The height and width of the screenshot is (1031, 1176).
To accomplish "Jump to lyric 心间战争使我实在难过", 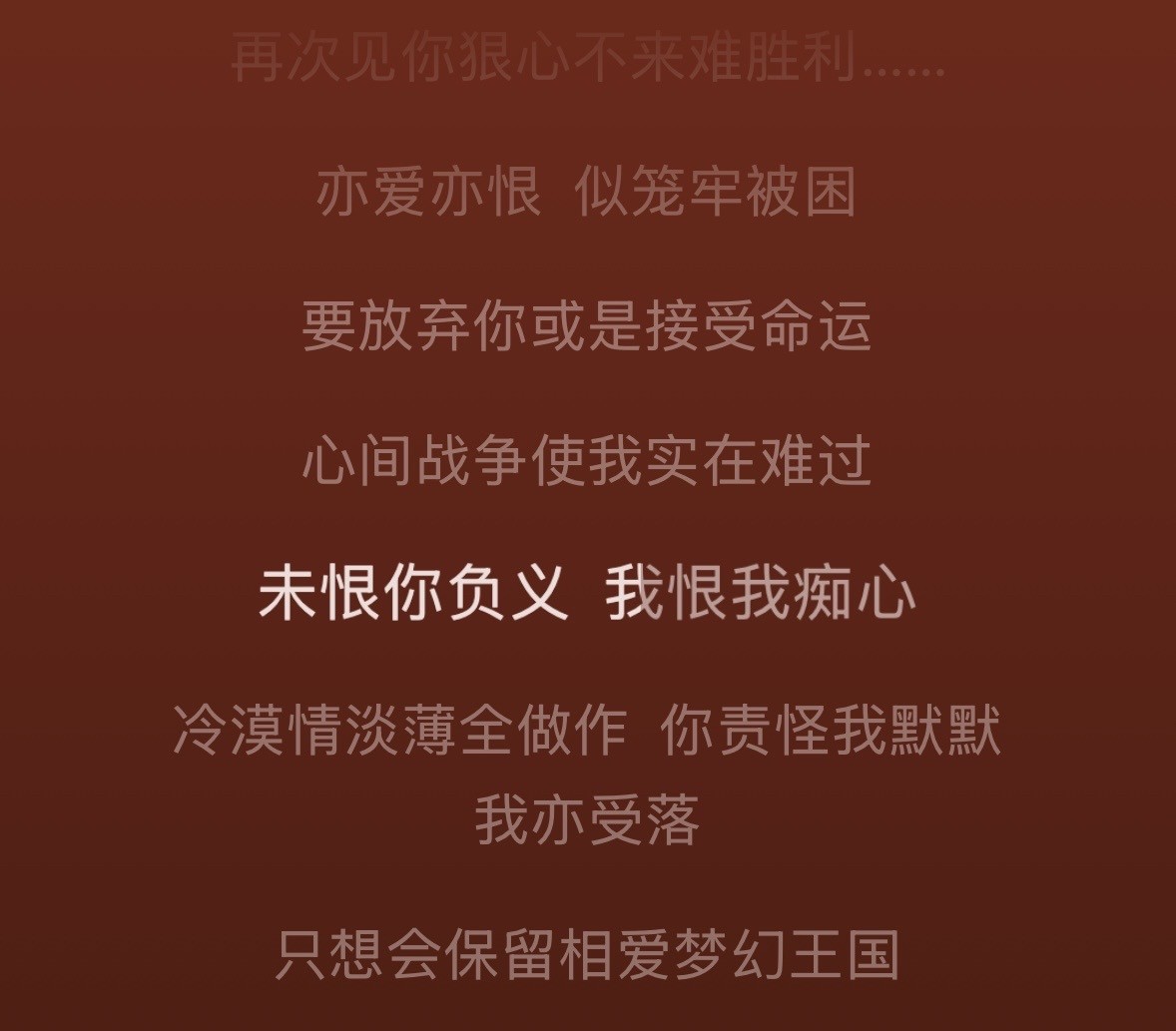I will tap(586, 461).
